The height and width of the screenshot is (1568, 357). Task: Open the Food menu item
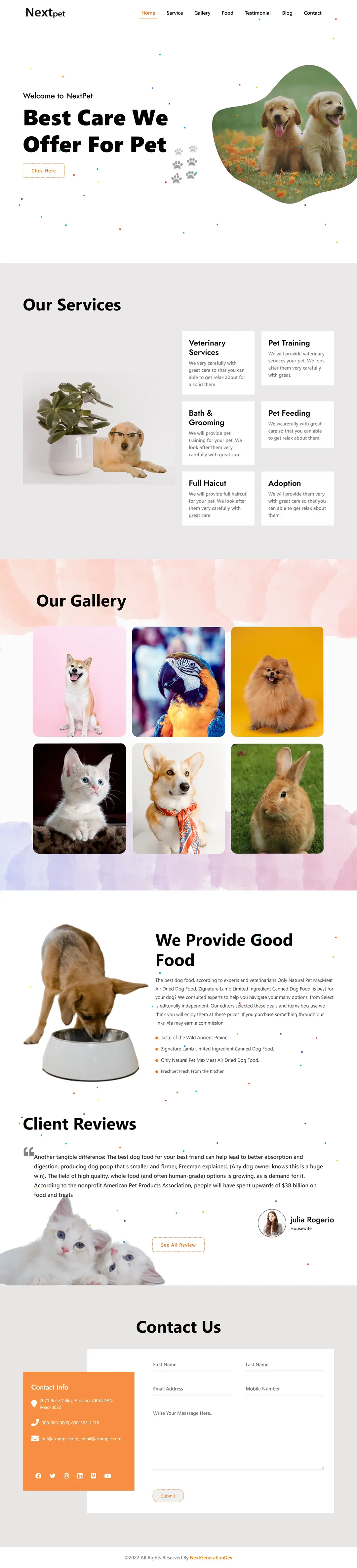(x=227, y=13)
